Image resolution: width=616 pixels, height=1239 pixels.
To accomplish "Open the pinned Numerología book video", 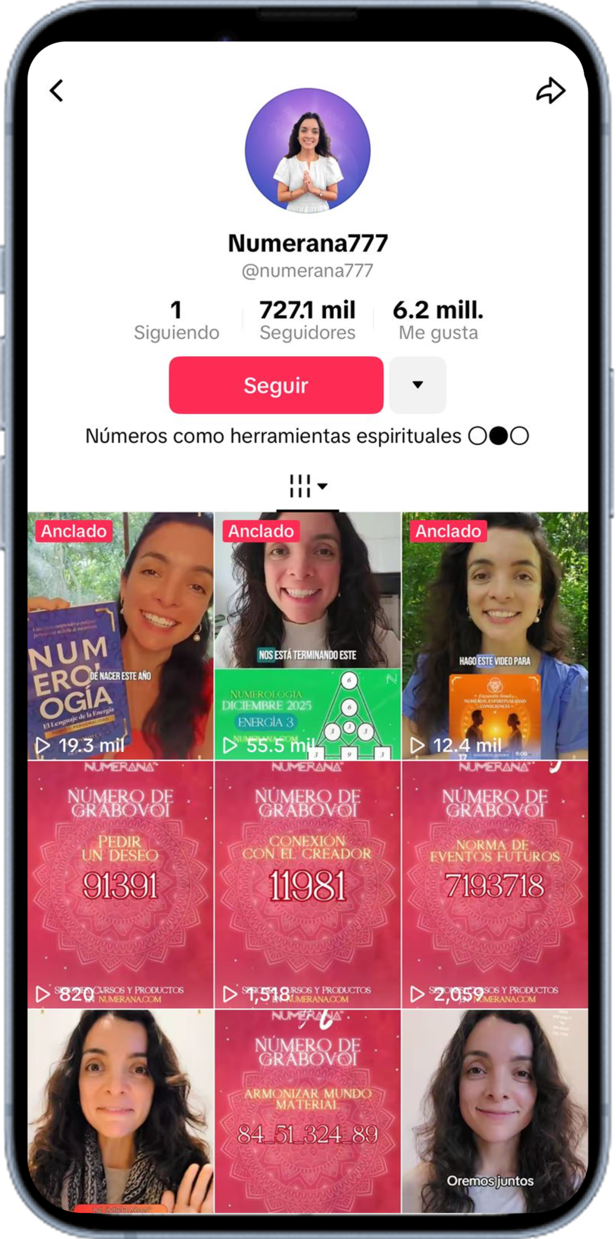I will pyautogui.click(x=120, y=635).
